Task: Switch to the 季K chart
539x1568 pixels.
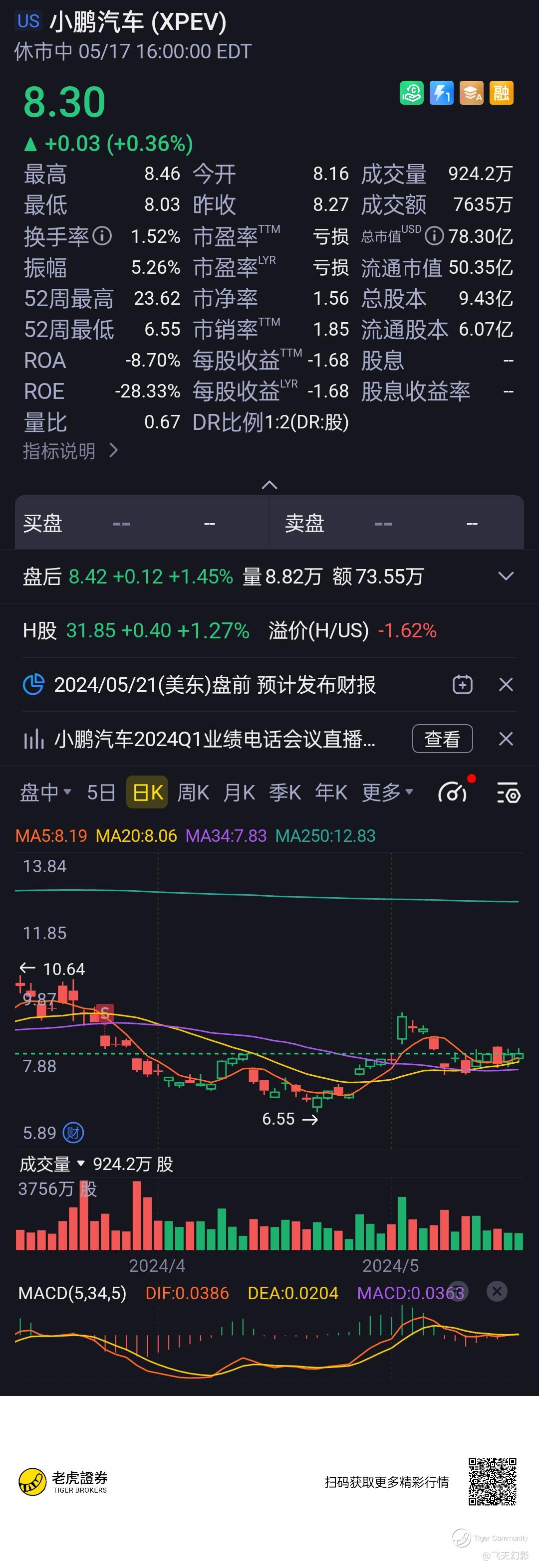Action: [285, 792]
